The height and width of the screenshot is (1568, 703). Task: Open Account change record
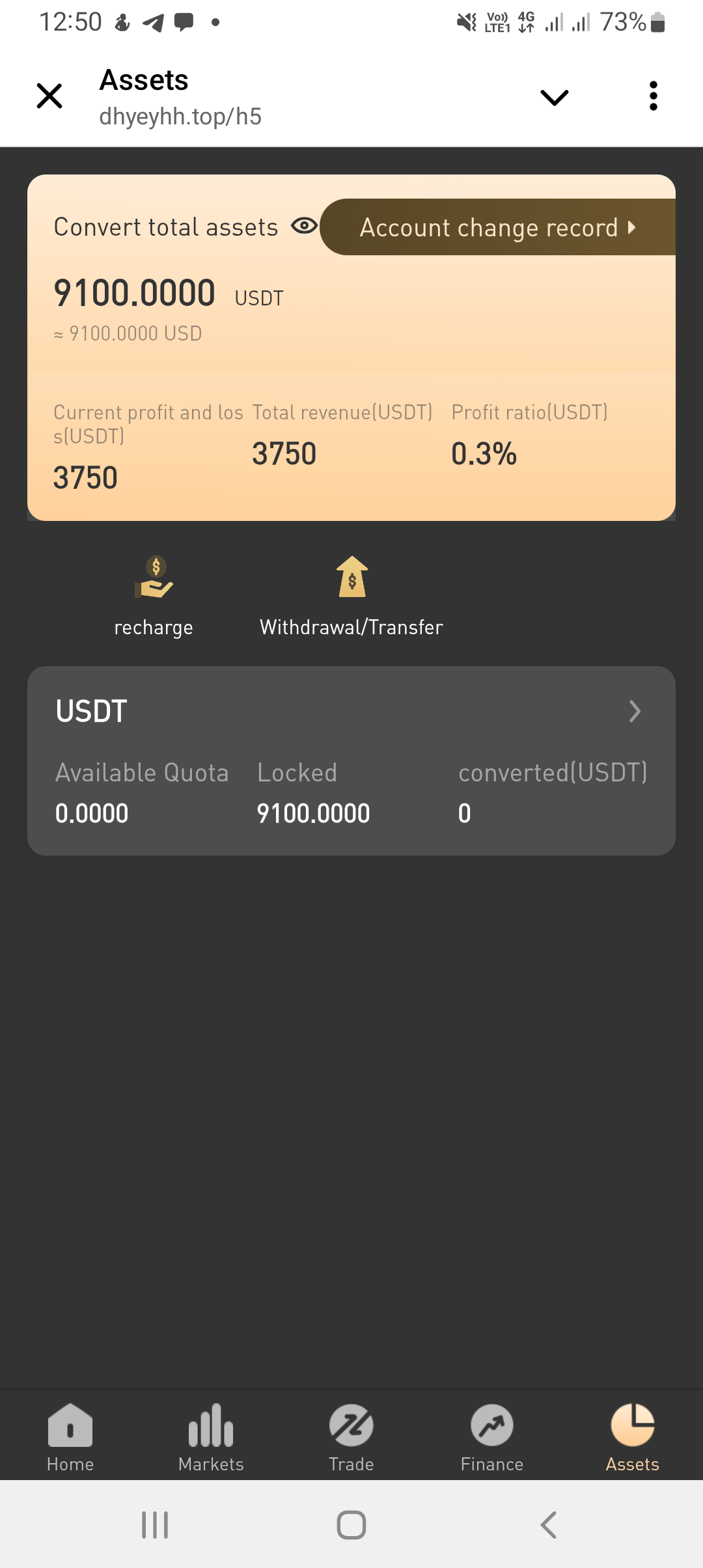tap(497, 227)
